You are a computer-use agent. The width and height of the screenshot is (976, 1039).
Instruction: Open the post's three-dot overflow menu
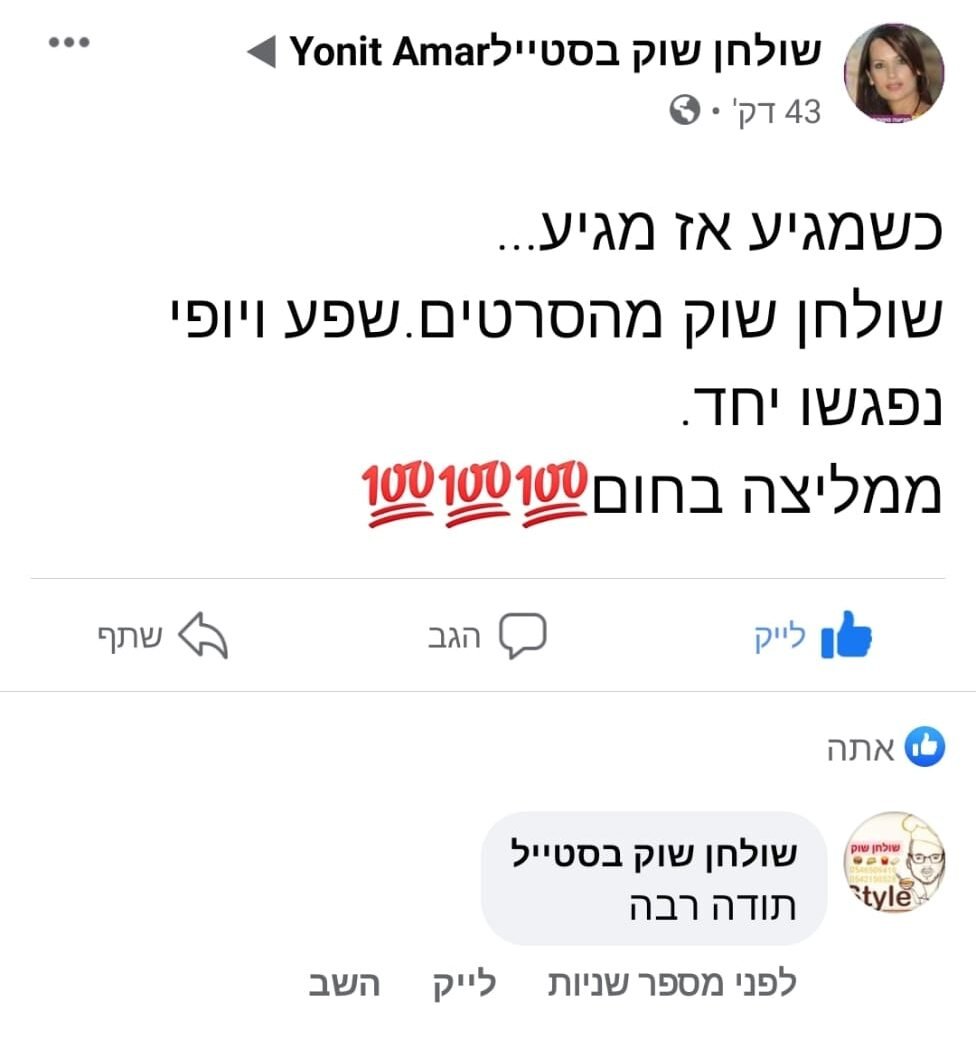click(x=69, y=45)
